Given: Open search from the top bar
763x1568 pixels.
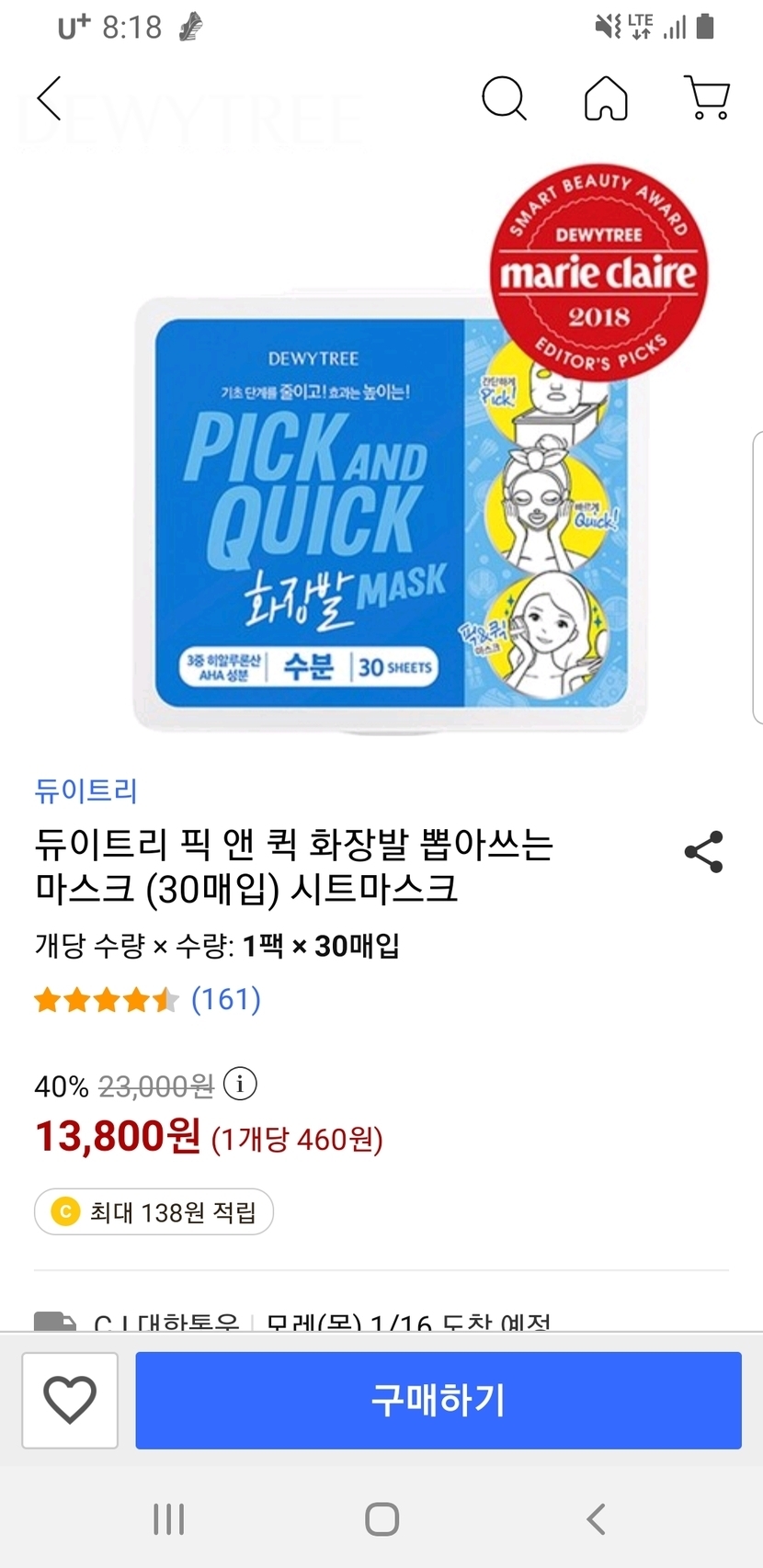Looking at the screenshot, I should click(504, 98).
